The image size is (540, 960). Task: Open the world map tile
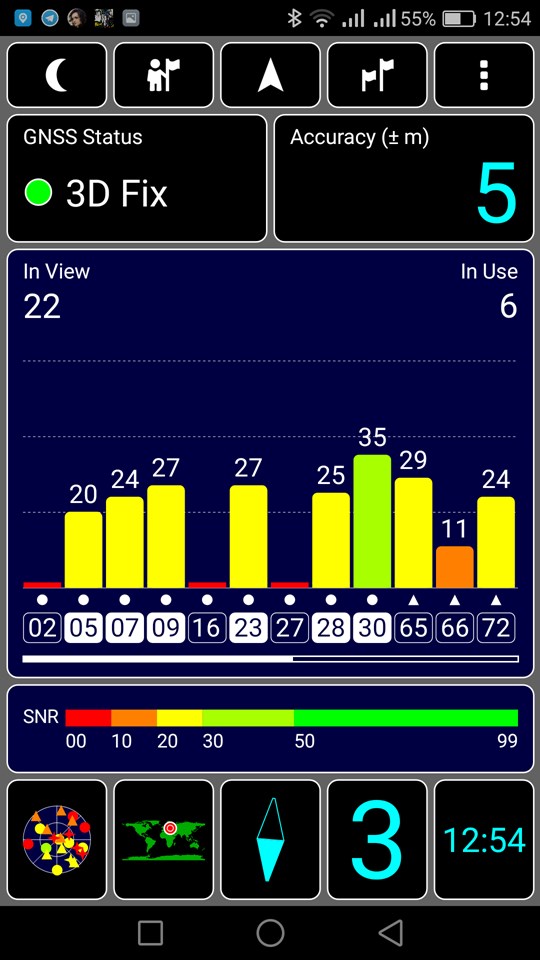[x=163, y=839]
